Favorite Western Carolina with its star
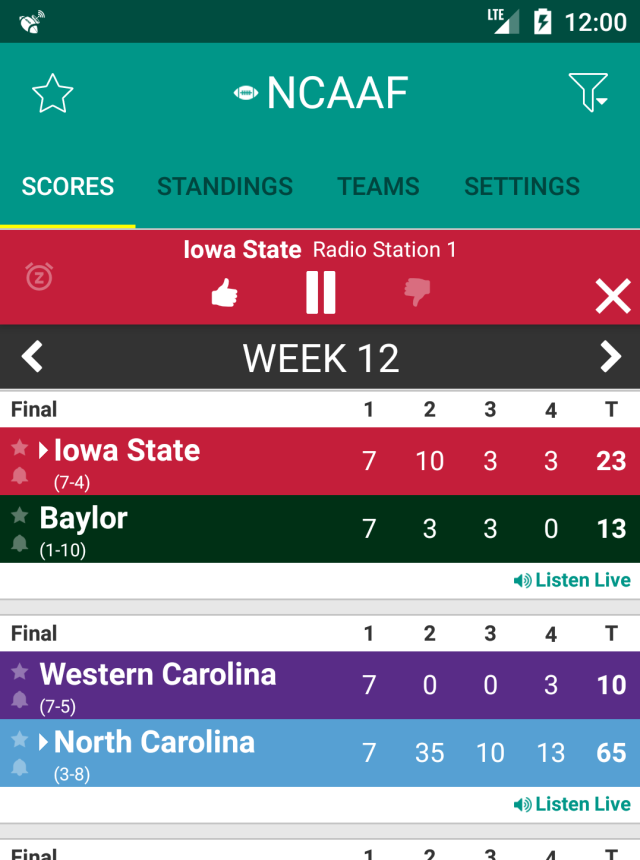This screenshot has height=860, width=640. [x=19, y=672]
